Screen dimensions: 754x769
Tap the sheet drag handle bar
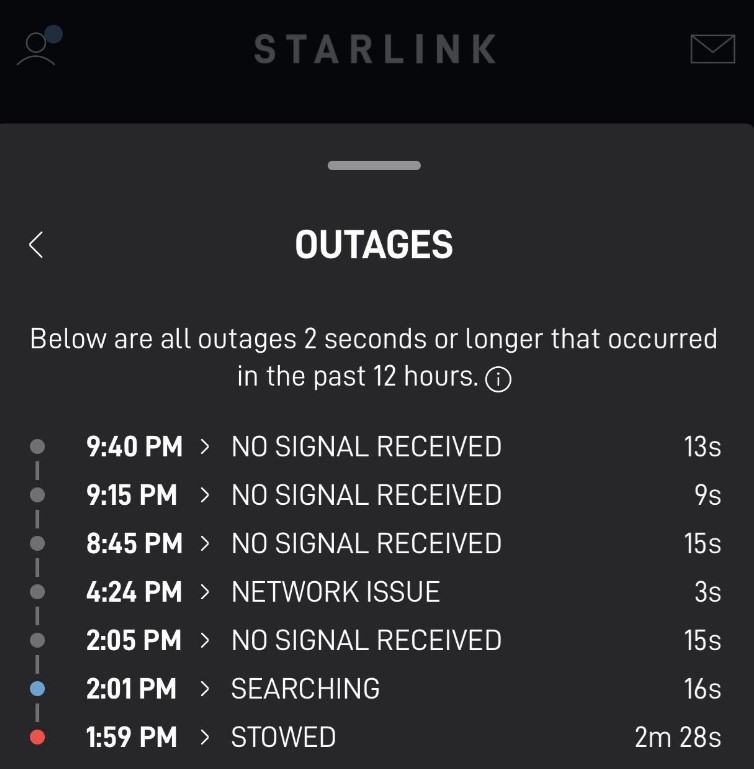373,166
